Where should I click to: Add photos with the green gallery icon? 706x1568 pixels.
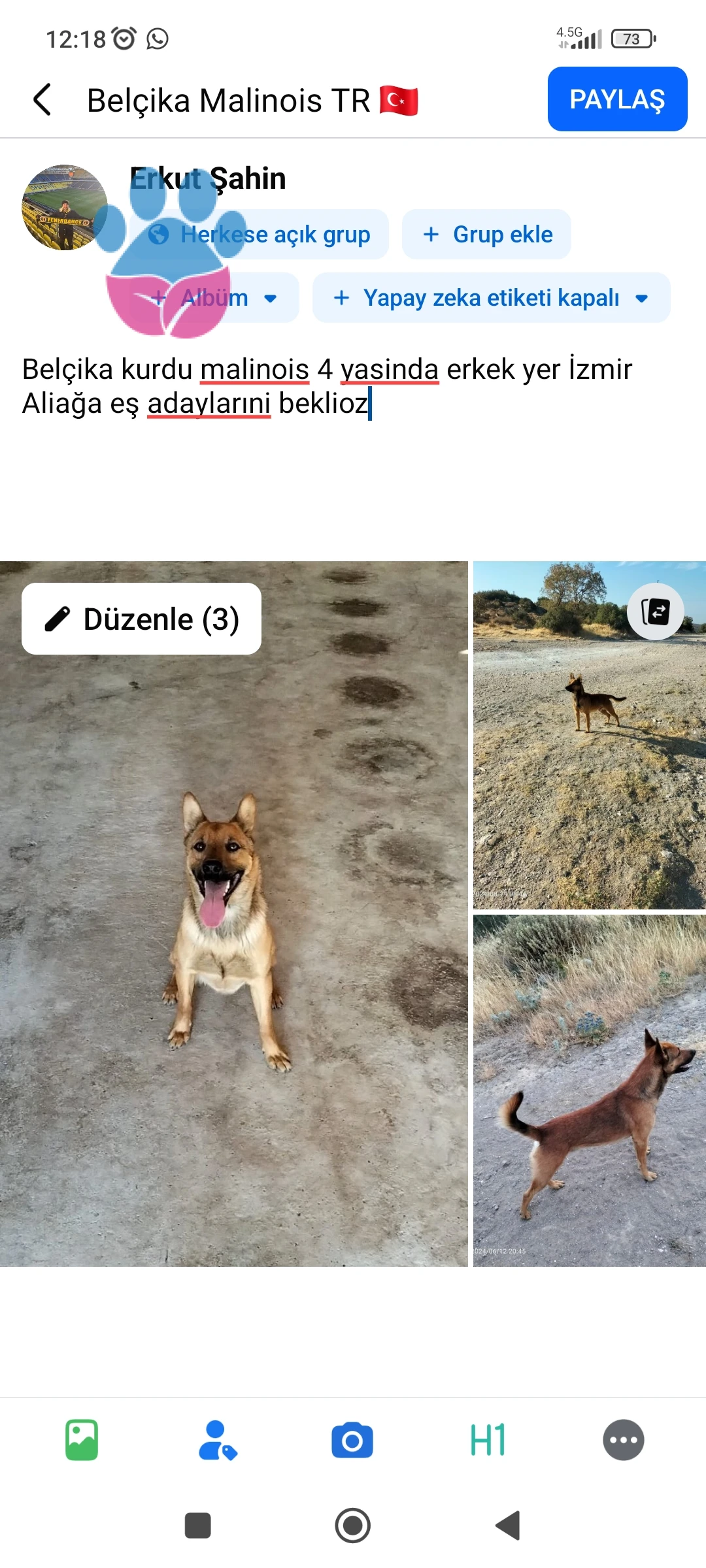82,1440
